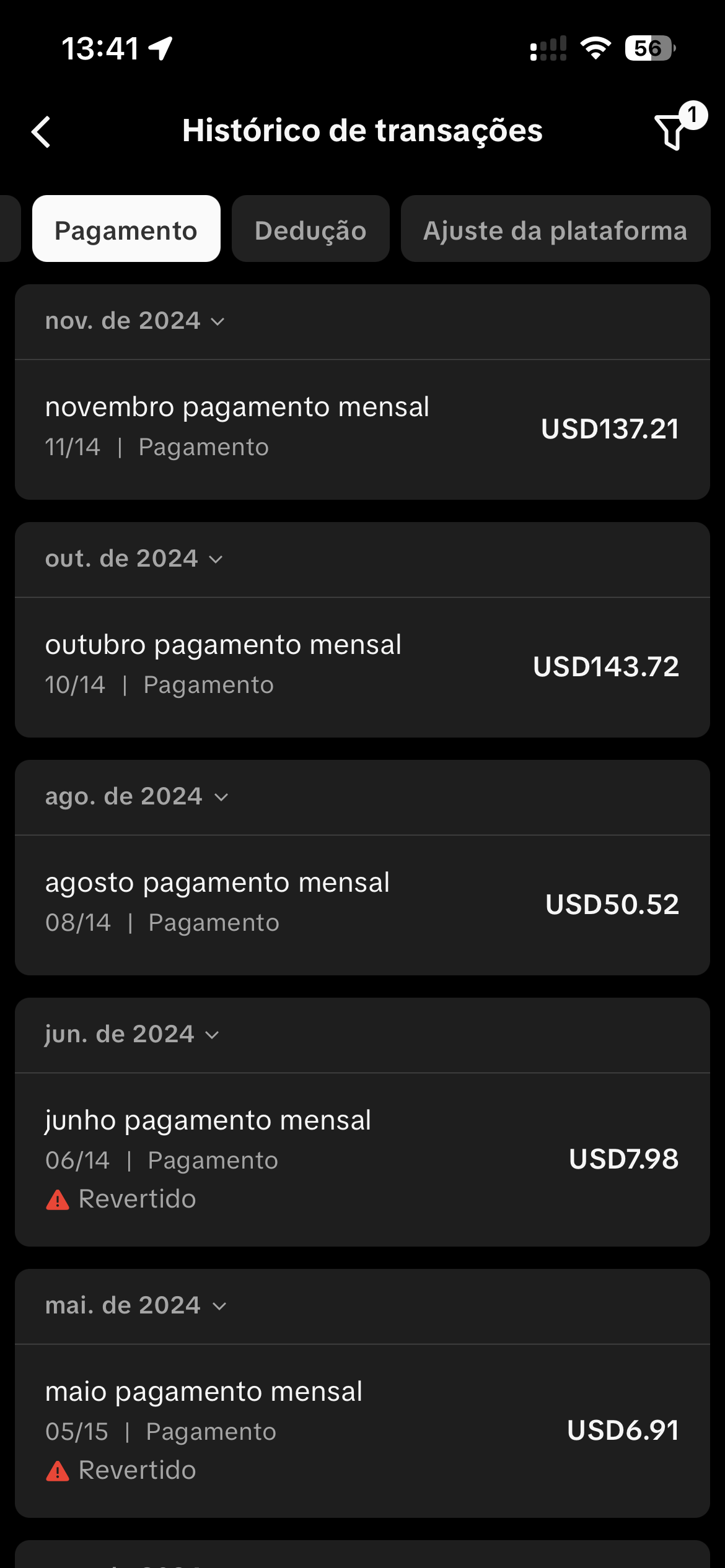Collapse the jun. de 2024 section
The width and height of the screenshot is (725, 1568).
[132, 1035]
